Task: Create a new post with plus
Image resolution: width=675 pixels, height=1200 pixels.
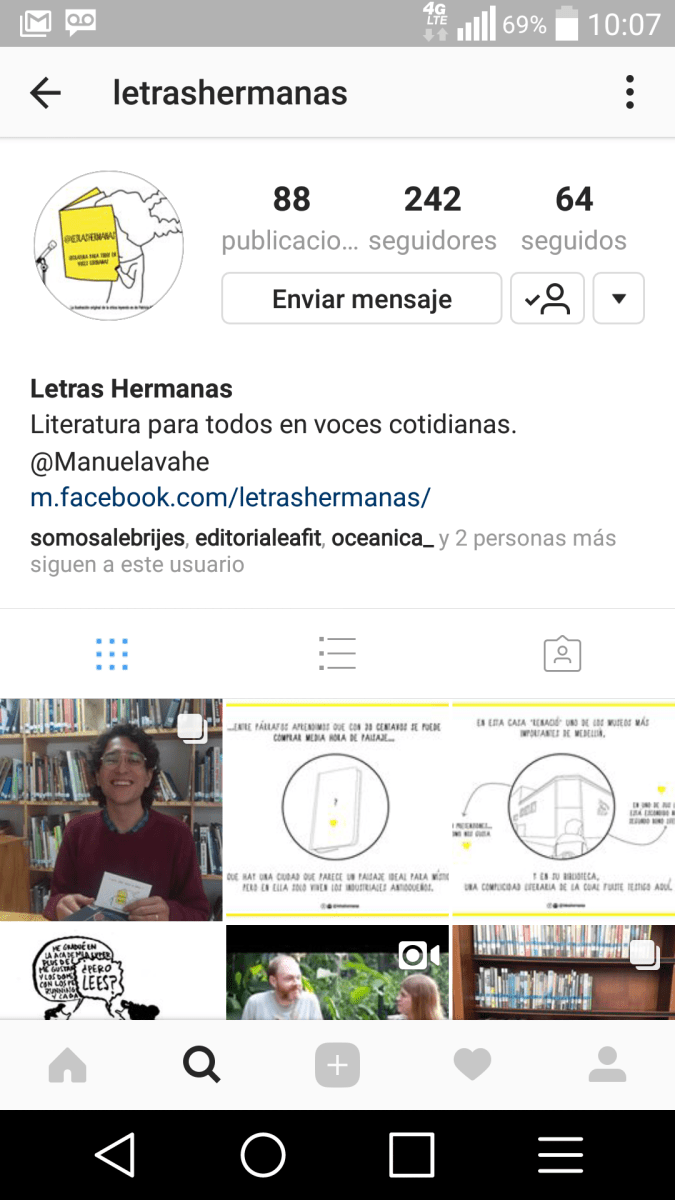Action: tap(337, 1066)
